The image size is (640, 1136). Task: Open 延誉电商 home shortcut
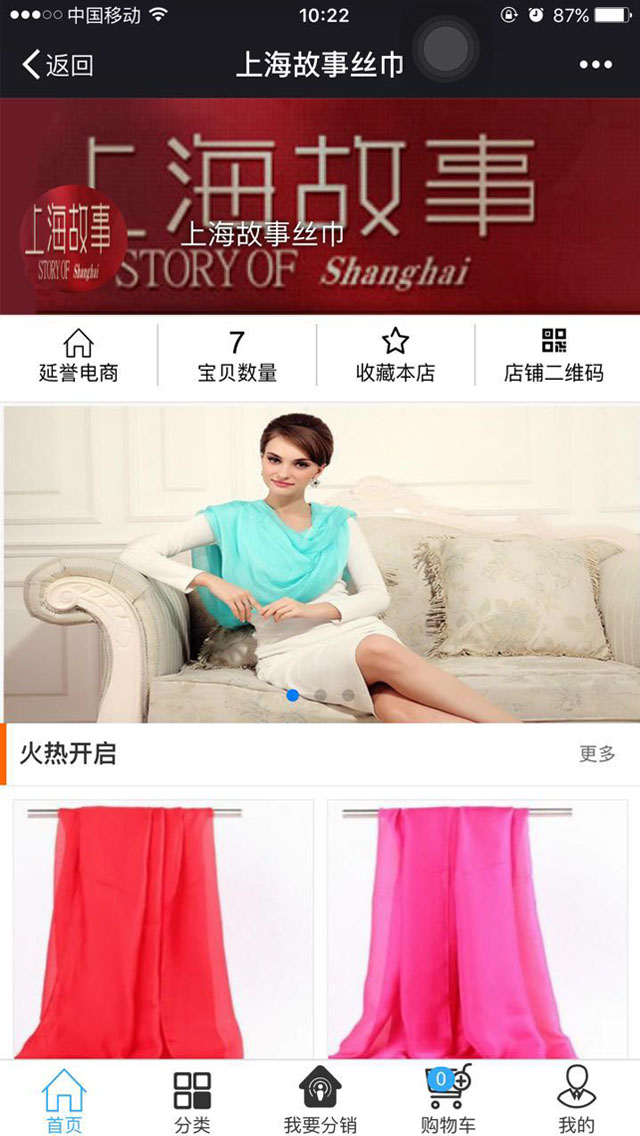click(78, 357)
